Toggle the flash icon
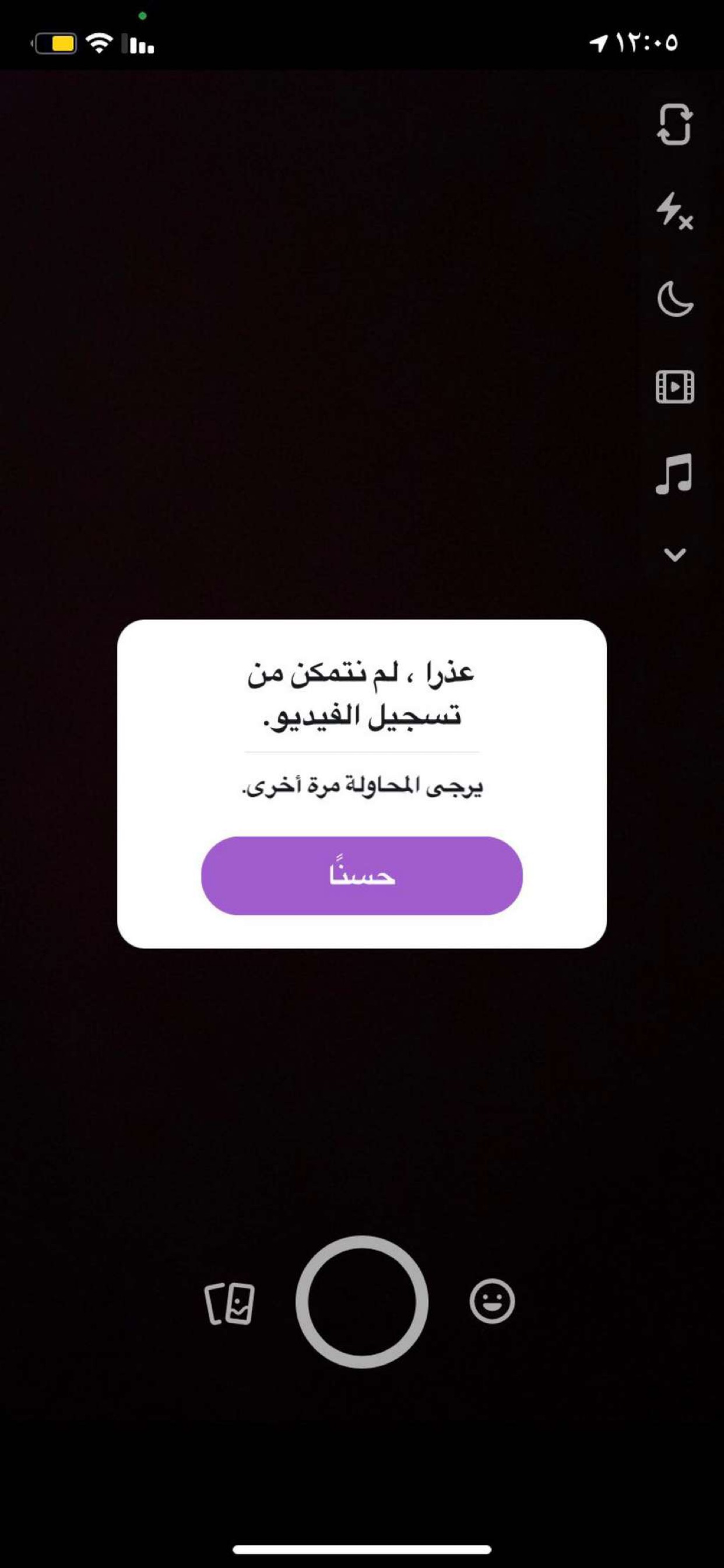 674,211
